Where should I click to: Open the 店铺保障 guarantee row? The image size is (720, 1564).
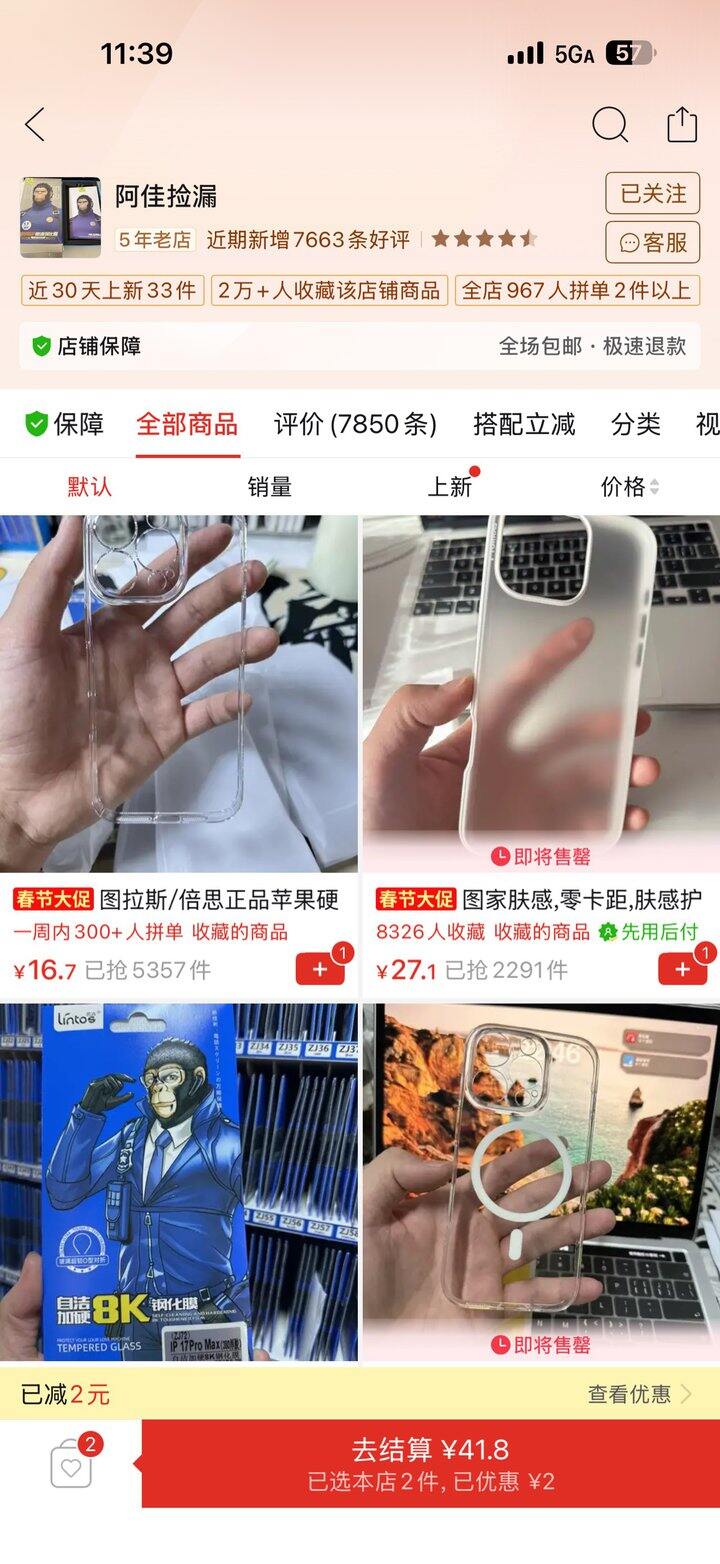(x=360, y=346)
